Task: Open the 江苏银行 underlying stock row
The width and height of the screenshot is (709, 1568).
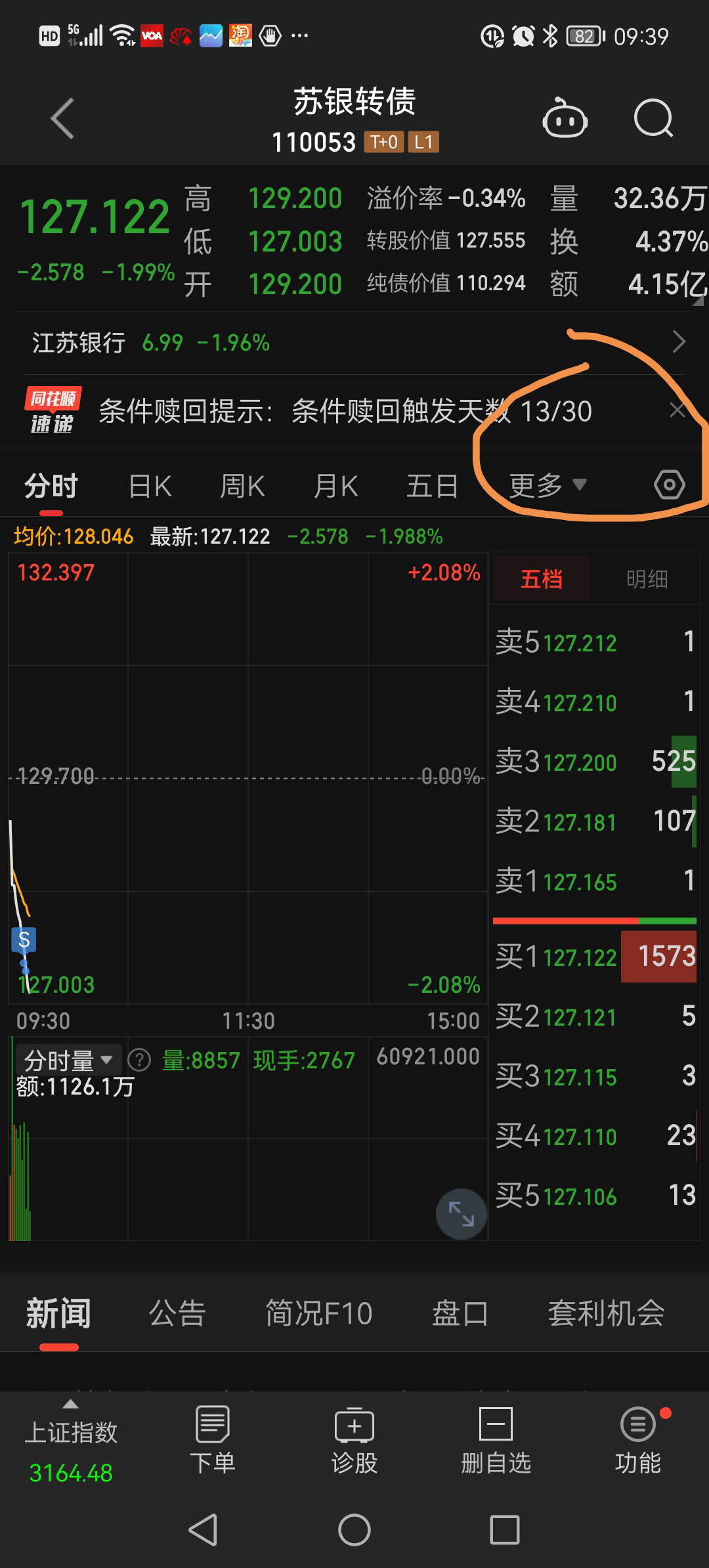Action: [354, 343]
